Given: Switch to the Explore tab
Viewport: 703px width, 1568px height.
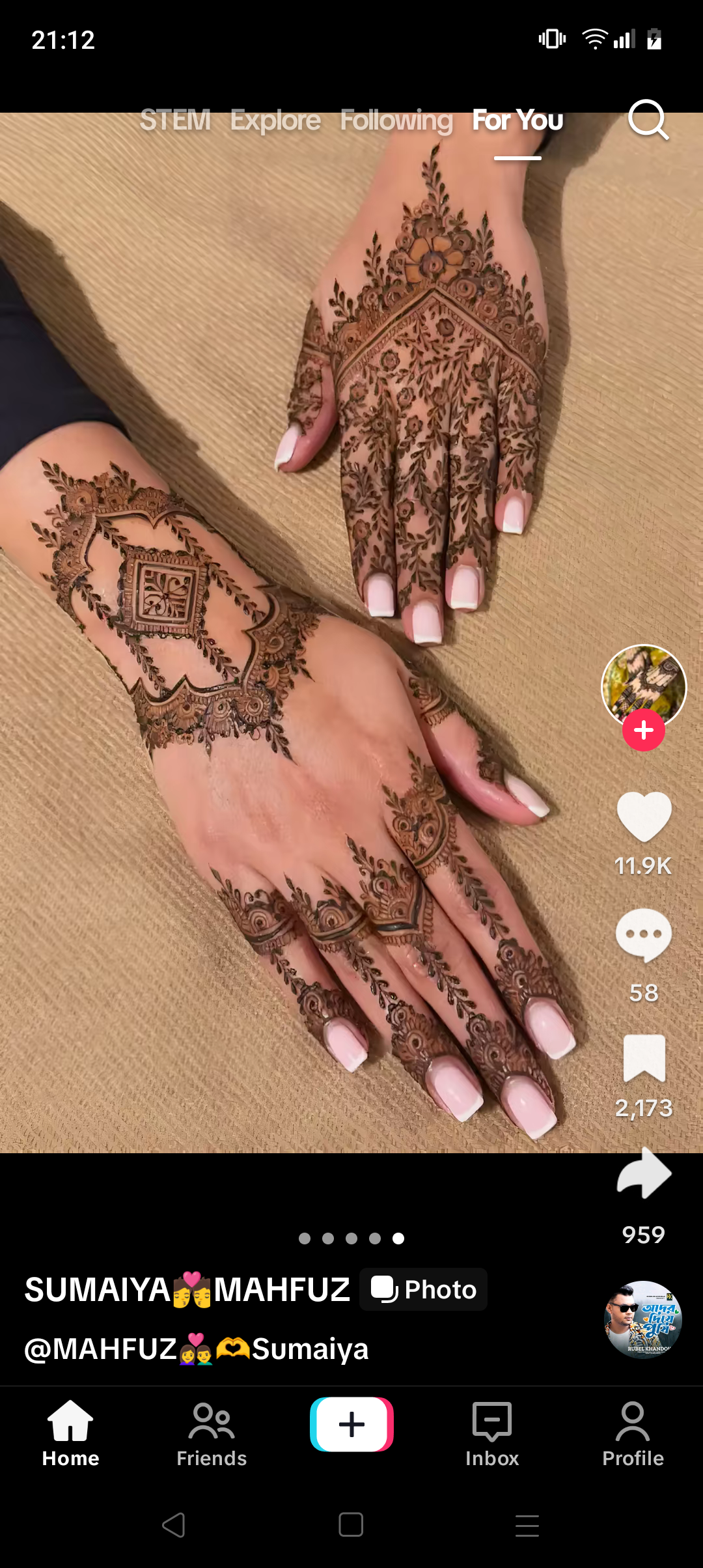Looking at the screenshot, I should click(x=275, y=120).
